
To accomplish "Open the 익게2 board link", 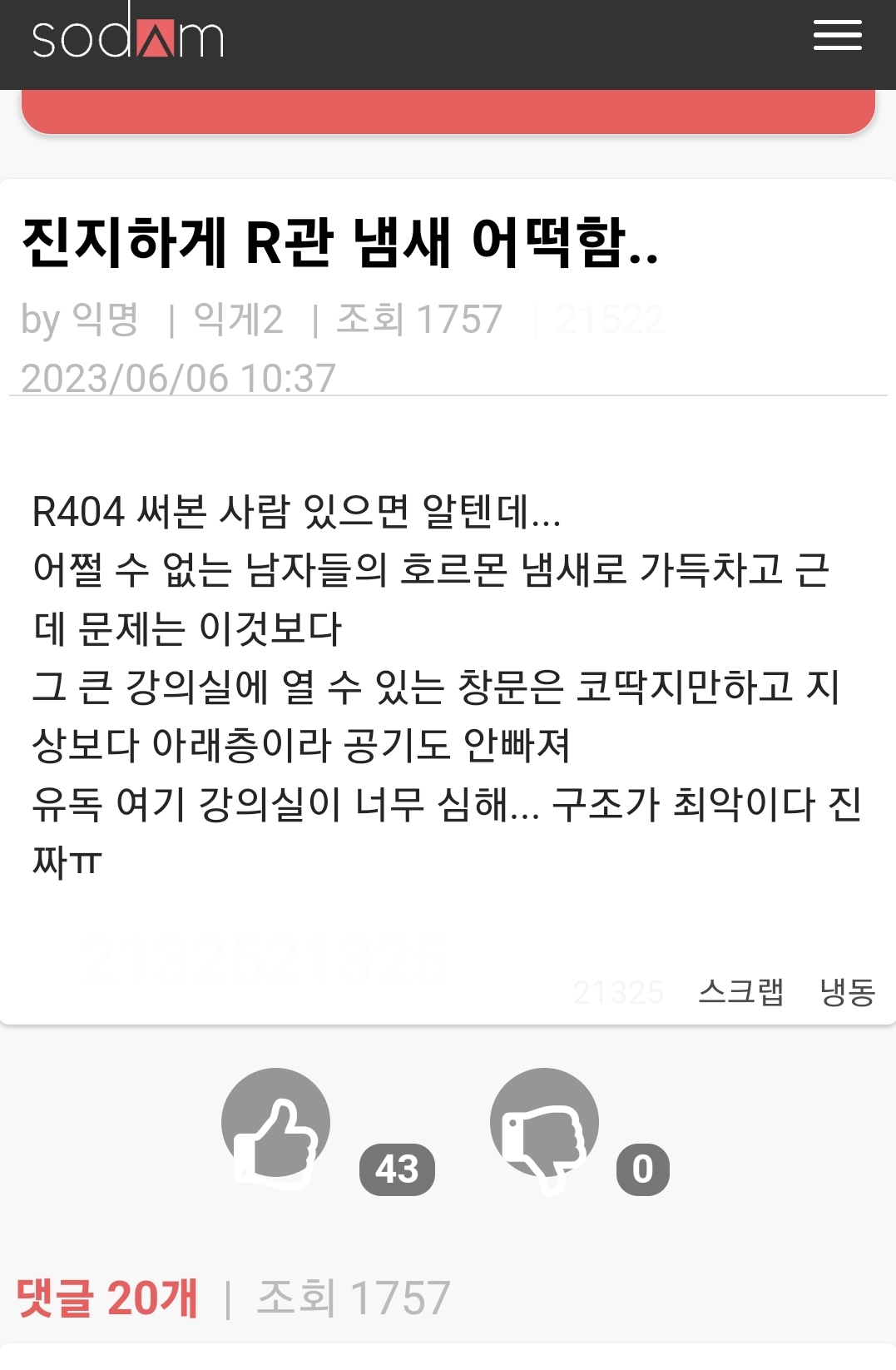I will click(238, 319).
